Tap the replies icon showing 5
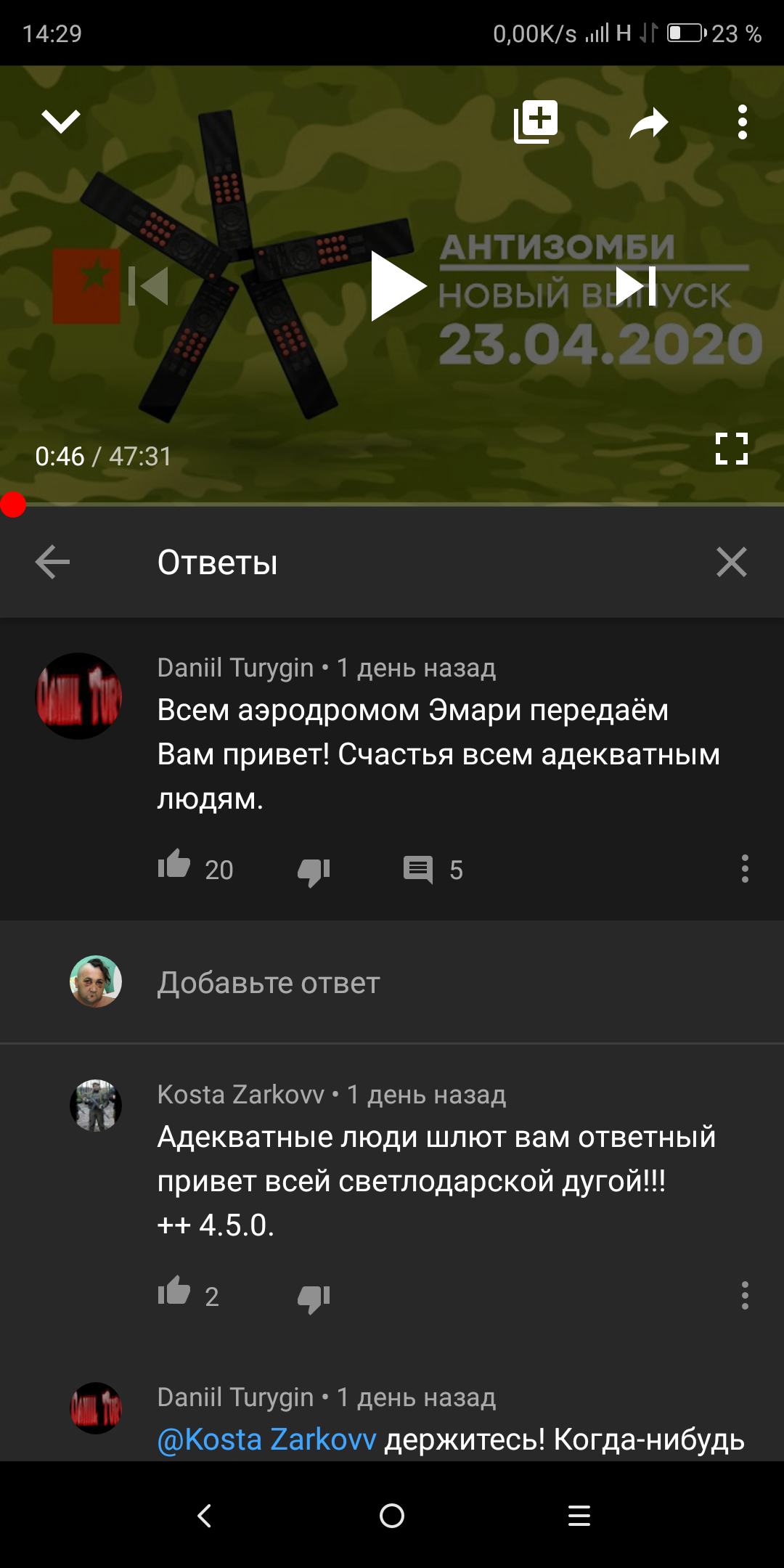 point(418,870)
